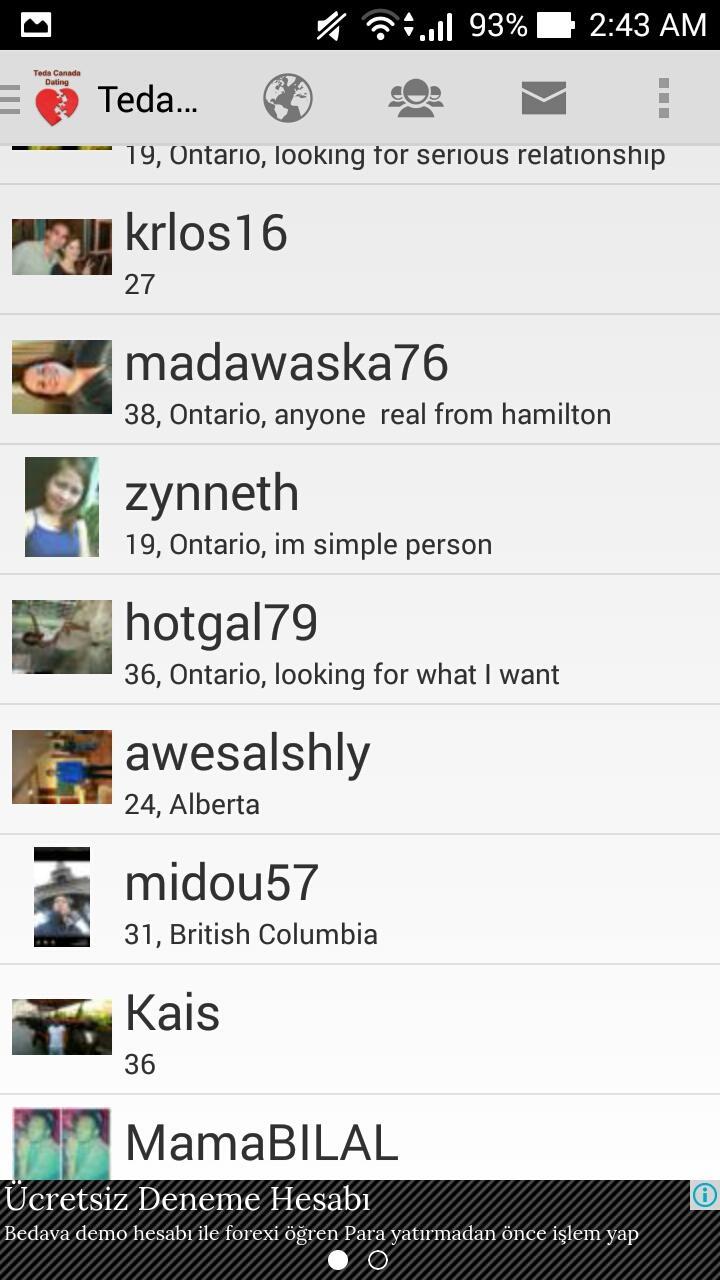Image resolution: width=720 pixels, height=1280 pixels.
Task: Select zynneth from the list
Action: point(360,510)
